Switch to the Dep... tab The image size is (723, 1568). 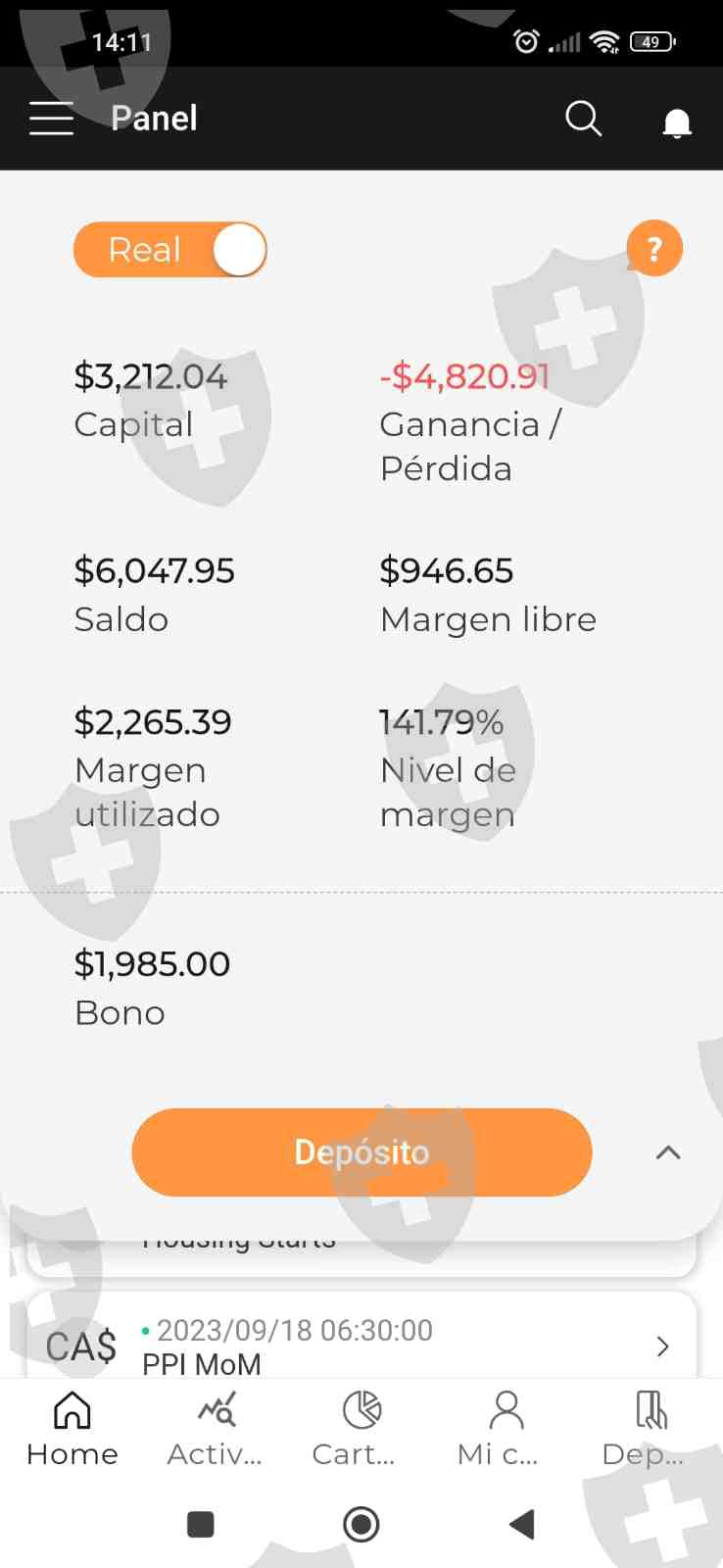pos(650,1428)
